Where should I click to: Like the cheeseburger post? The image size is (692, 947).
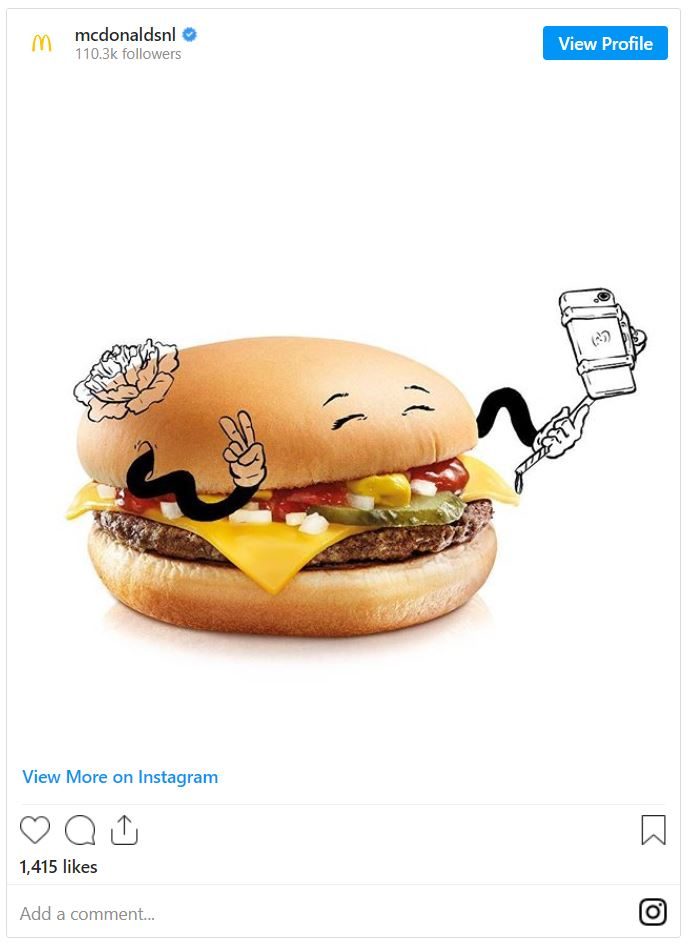pyautogui.click(x=35, y=830)
